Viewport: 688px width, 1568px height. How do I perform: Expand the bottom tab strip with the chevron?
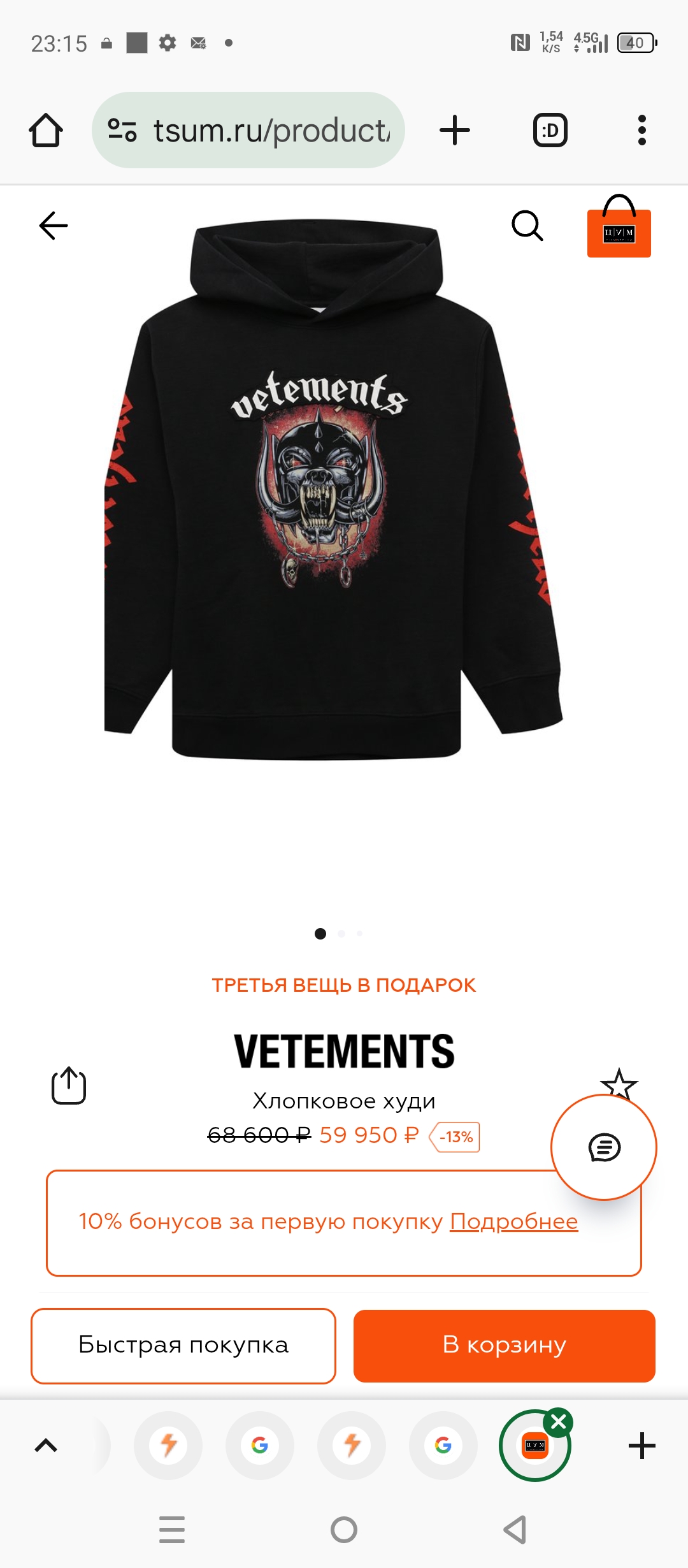pyautogui.click(x=46, y=1446)
